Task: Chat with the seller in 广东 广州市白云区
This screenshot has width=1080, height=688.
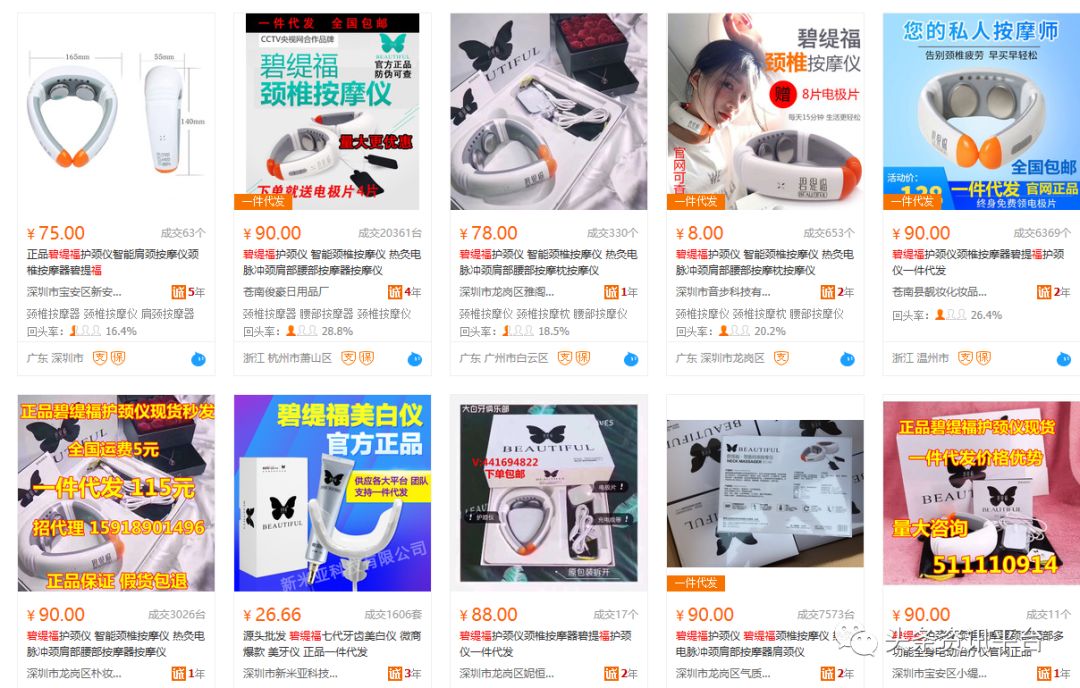Action: pyautogui.click(x=631, y=358)
